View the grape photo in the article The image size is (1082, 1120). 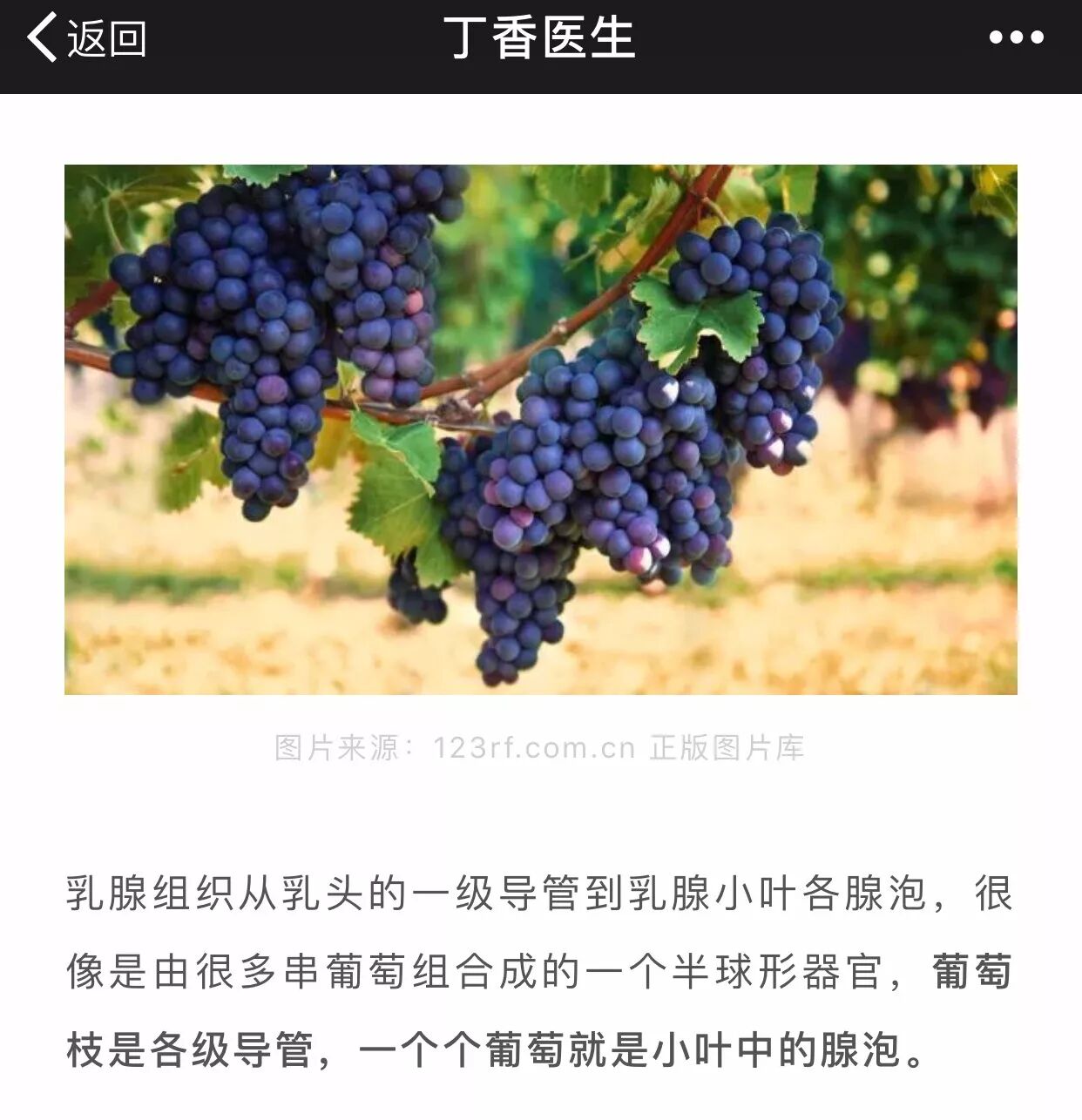tap(540, 428)
